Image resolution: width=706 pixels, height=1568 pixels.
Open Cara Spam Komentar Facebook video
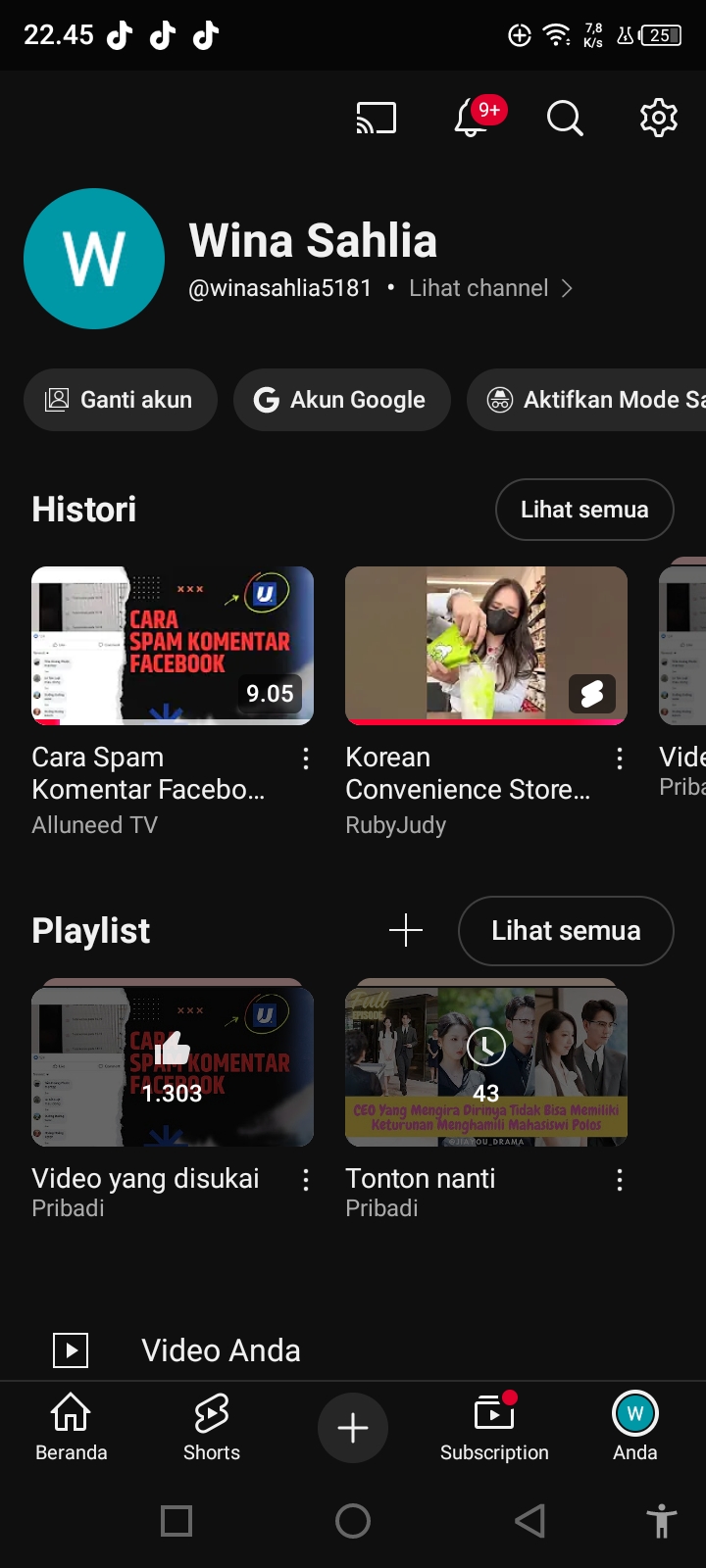click(x=173, y=646)
